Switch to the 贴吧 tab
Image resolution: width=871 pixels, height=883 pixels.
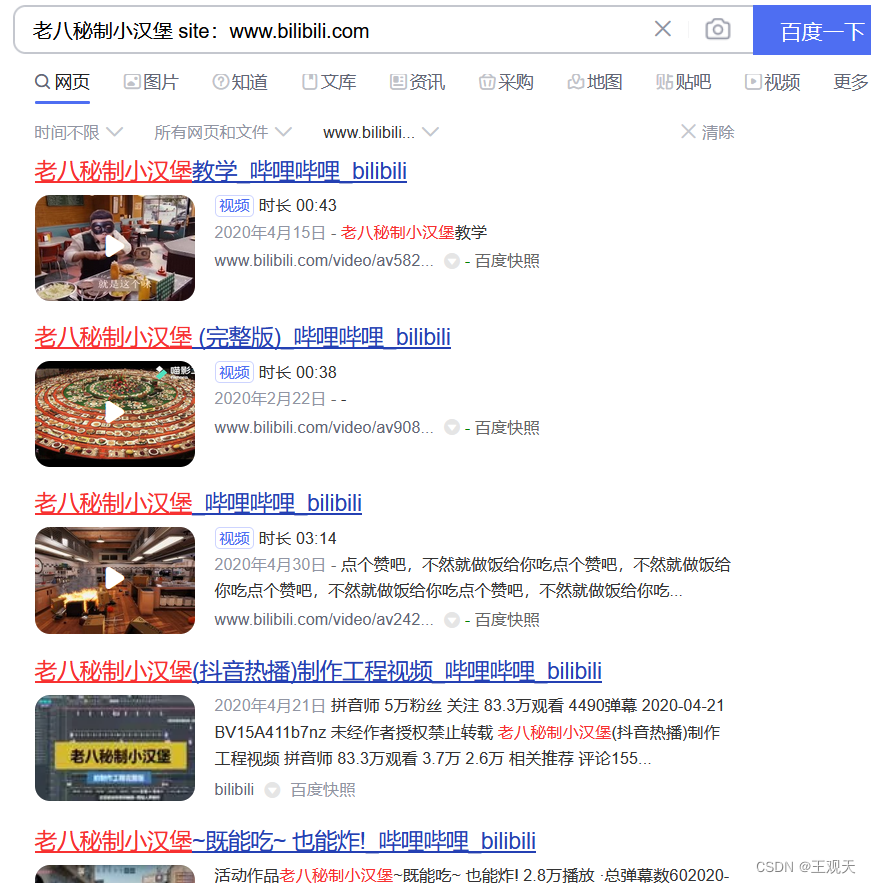point(684,82)
